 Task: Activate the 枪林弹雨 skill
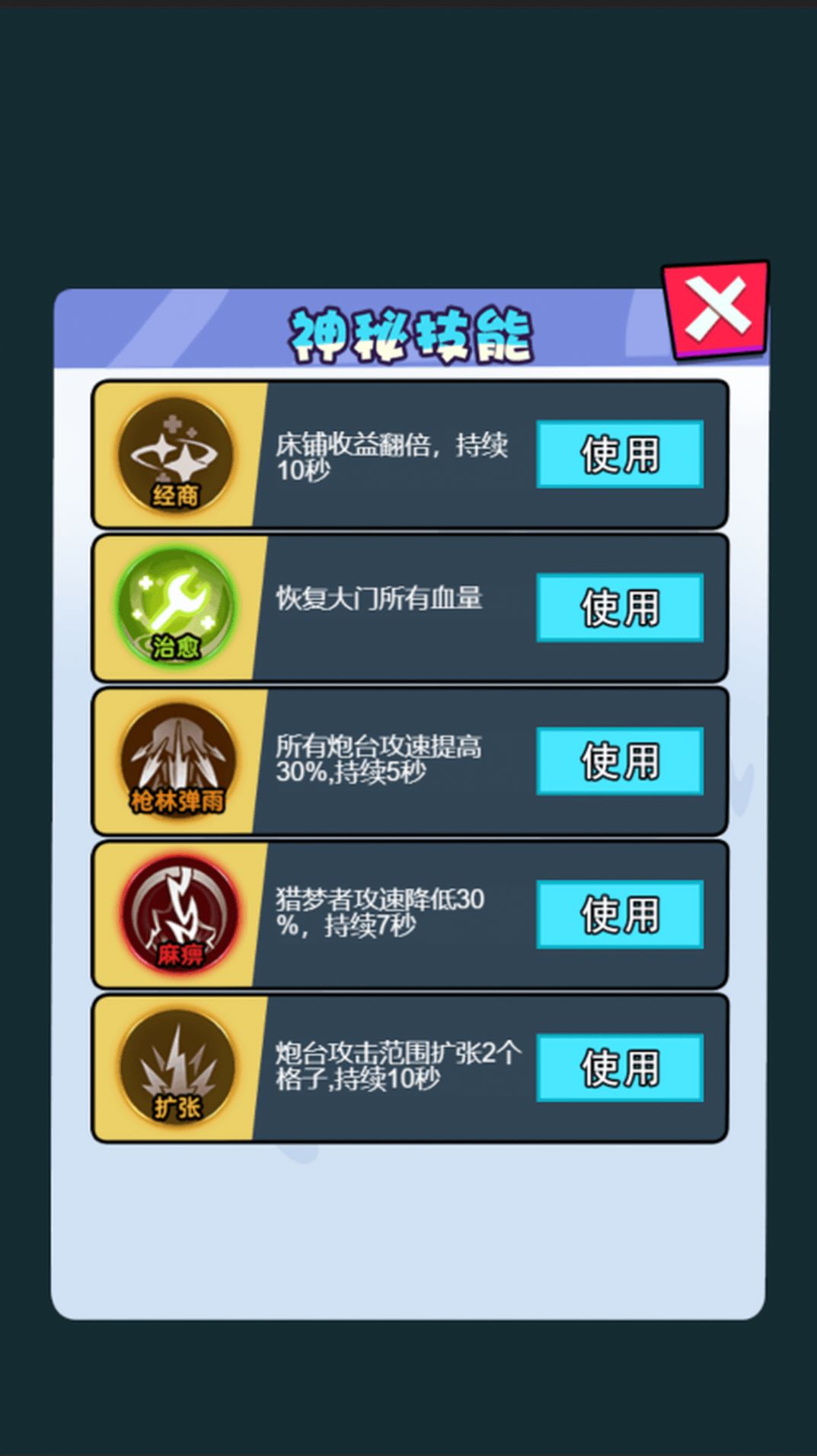coord(619,761)
